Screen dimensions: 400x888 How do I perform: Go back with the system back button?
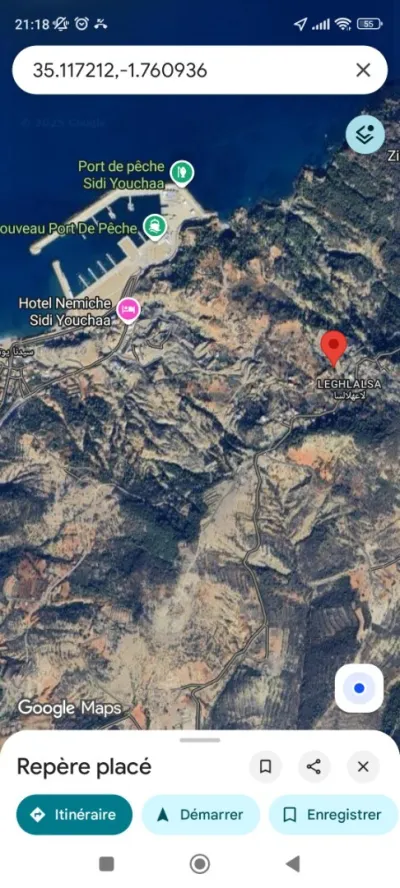(x=292, y=864)
